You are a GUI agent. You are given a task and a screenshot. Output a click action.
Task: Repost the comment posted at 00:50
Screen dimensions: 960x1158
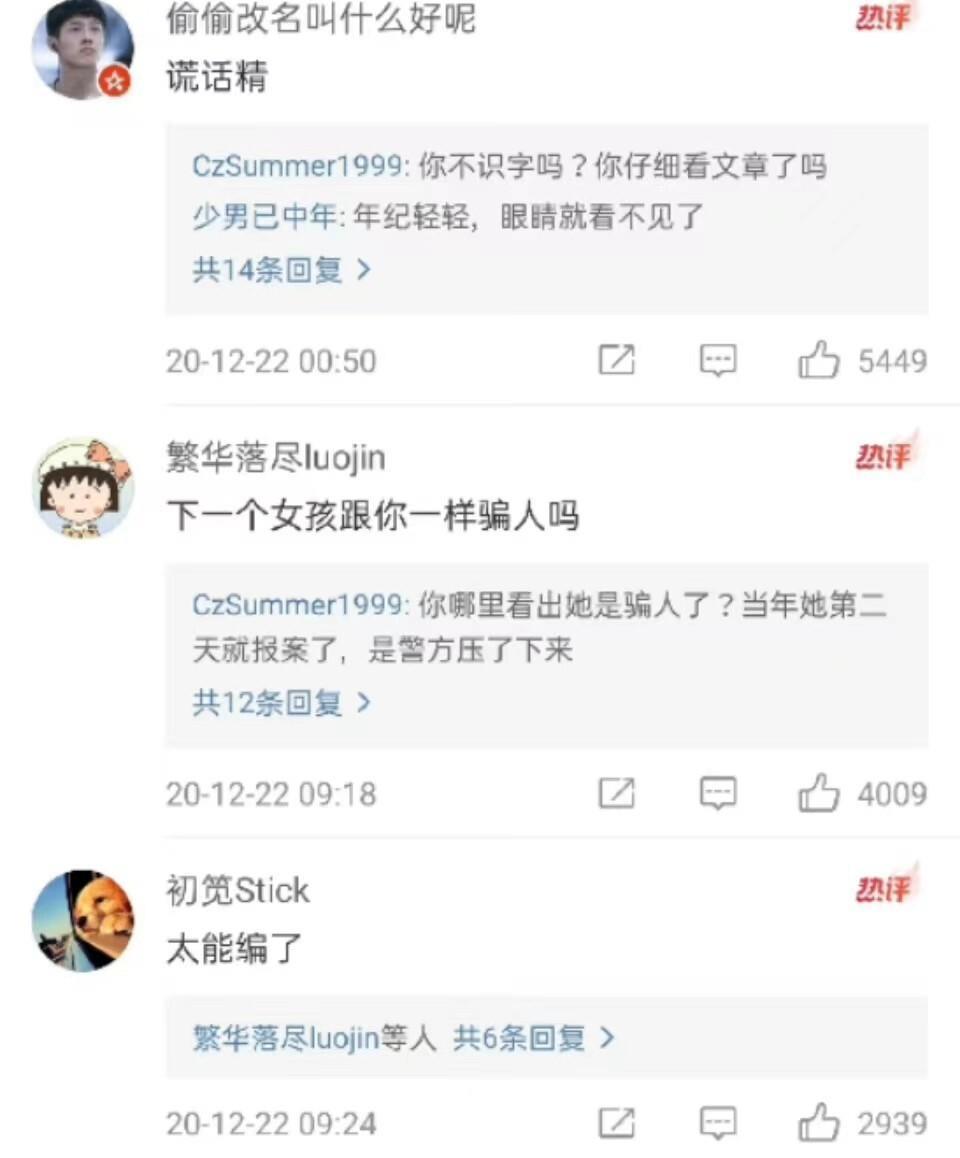click(x=616, y=360)
